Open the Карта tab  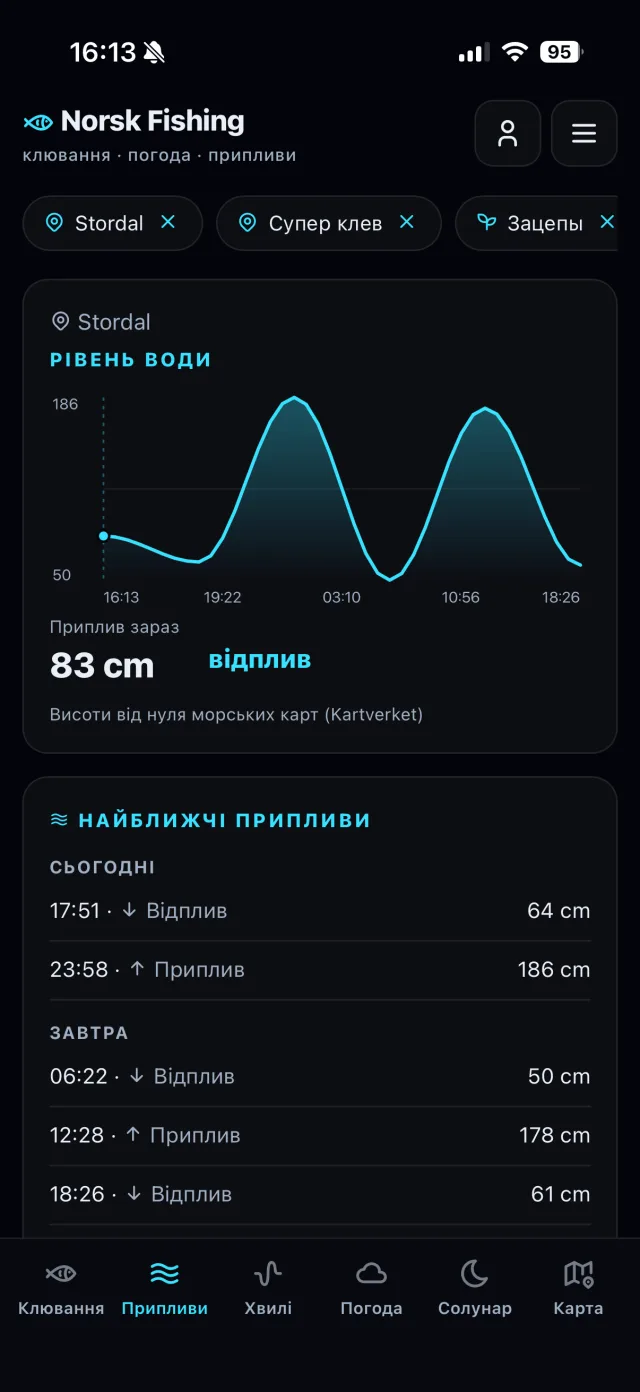click(578, 1289)
